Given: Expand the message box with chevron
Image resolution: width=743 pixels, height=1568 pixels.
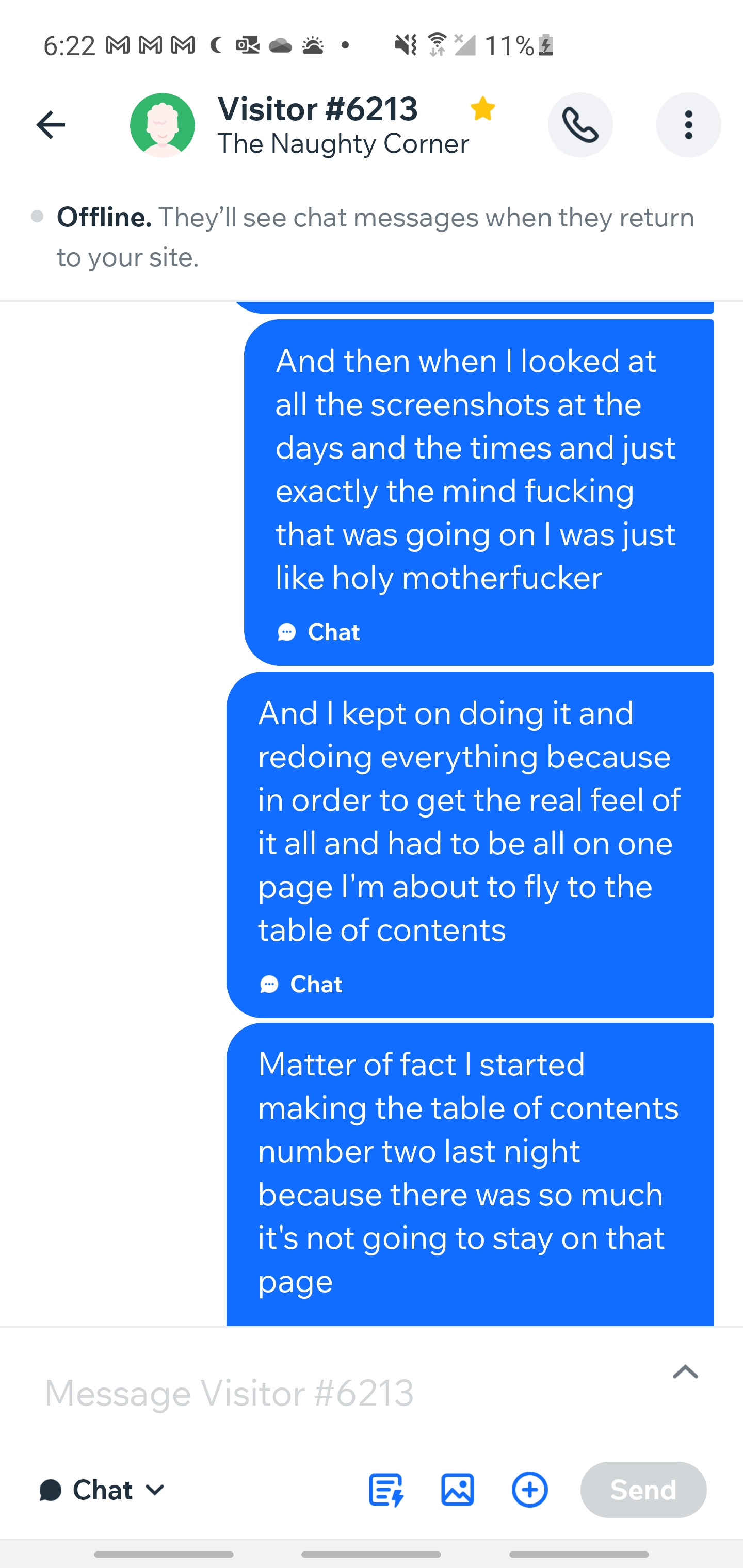Looking at the screenshot, I should [x=685, y=1372].
